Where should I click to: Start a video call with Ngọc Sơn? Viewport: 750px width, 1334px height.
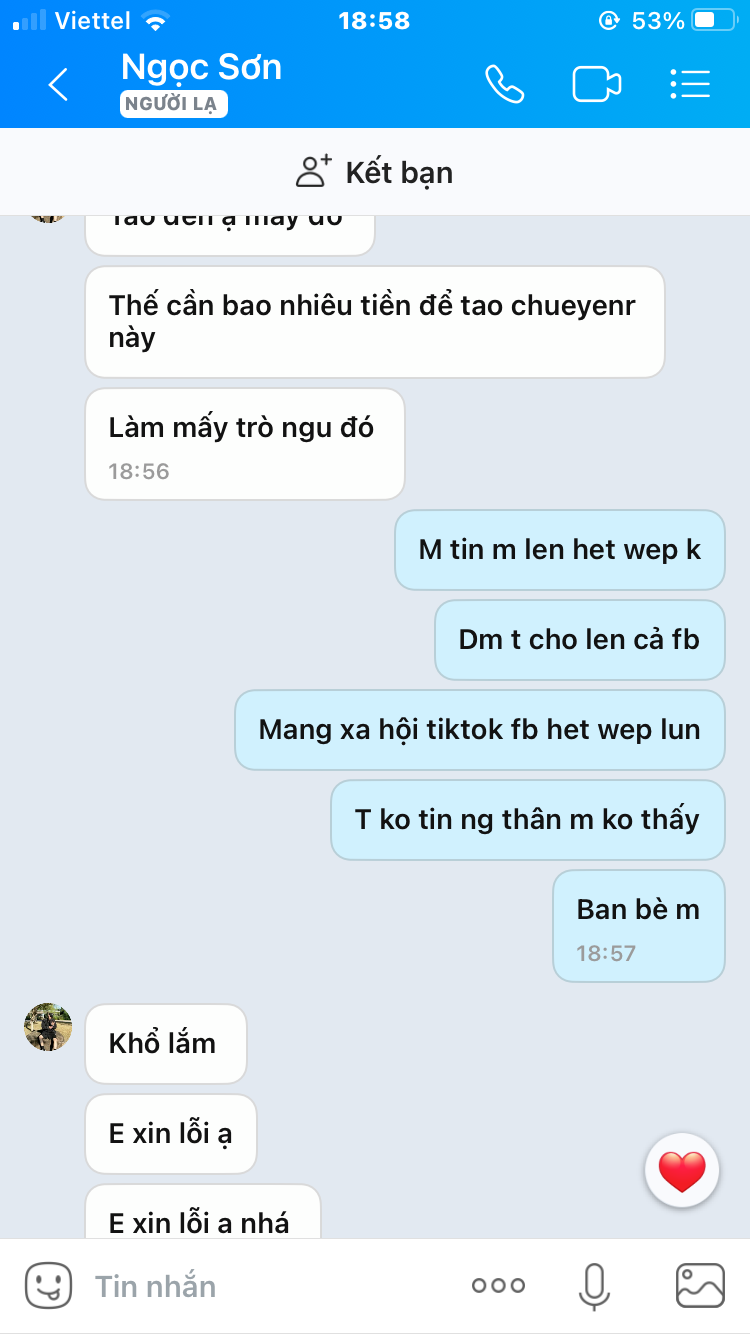click(x=597, y=85)
